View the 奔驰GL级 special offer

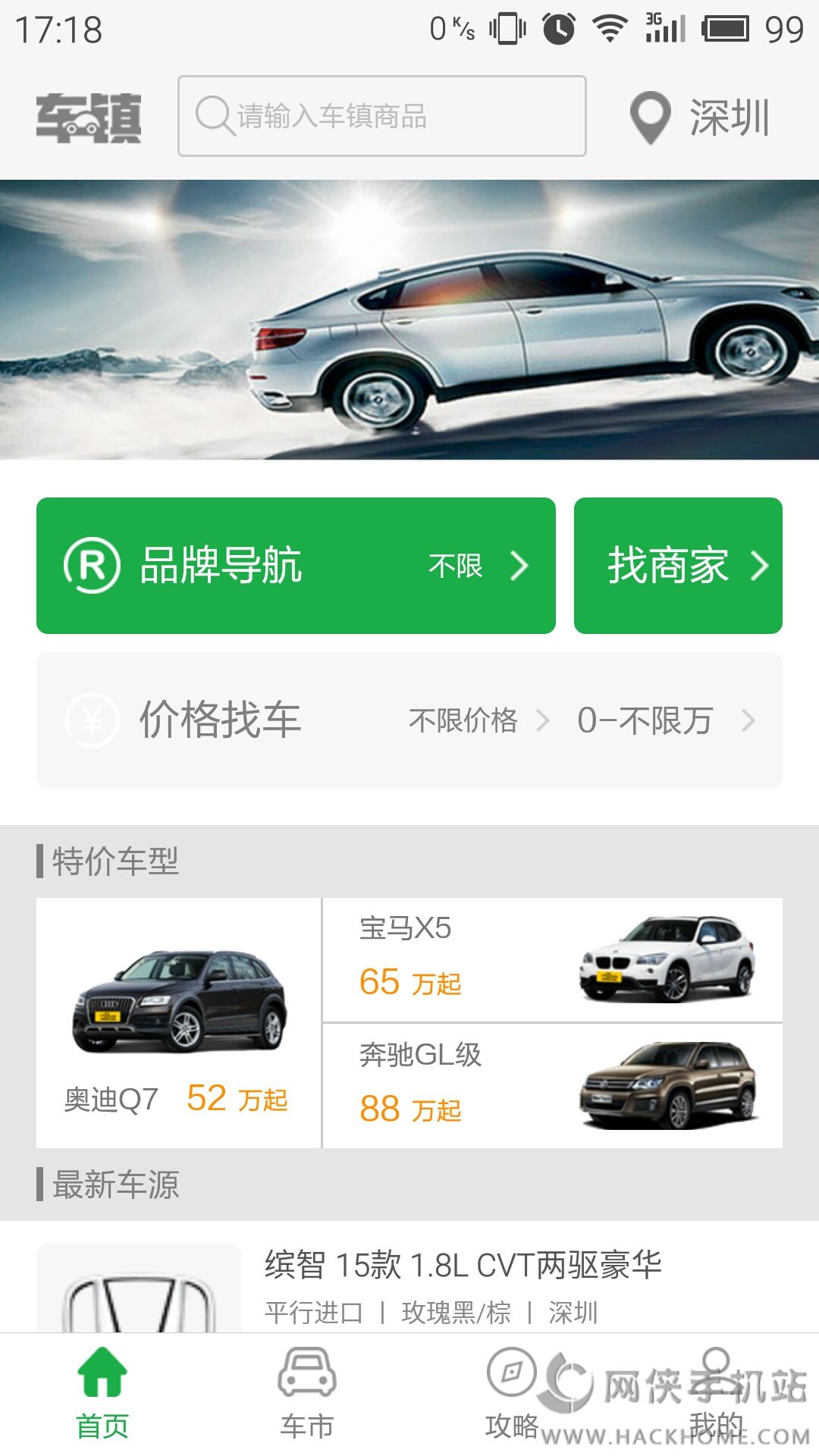point(552,1086)
